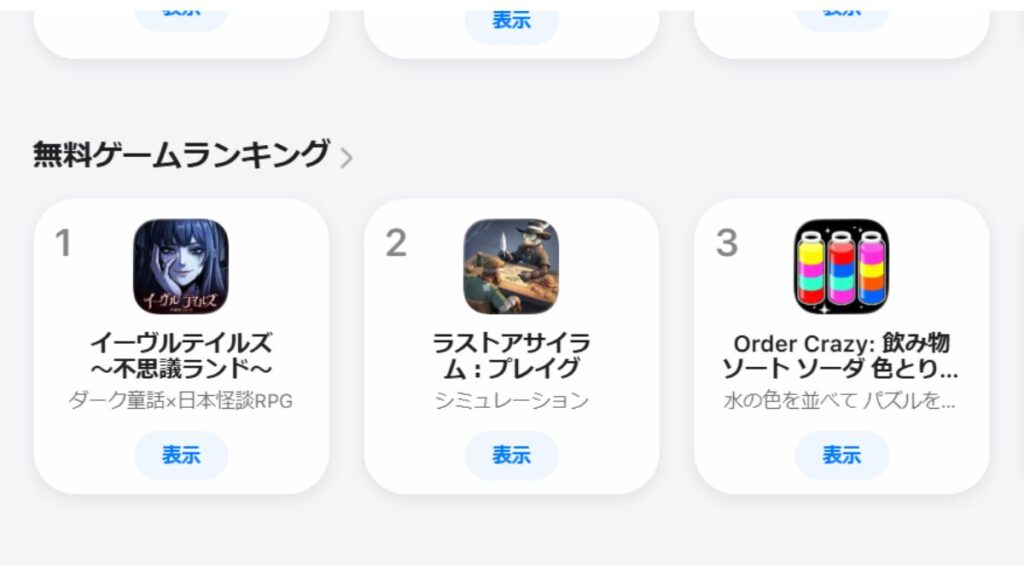This screenshot has width=1024, height=576.
Task: Open the ラストアサイラム：プレイグ game card
Action: (511, 357)
